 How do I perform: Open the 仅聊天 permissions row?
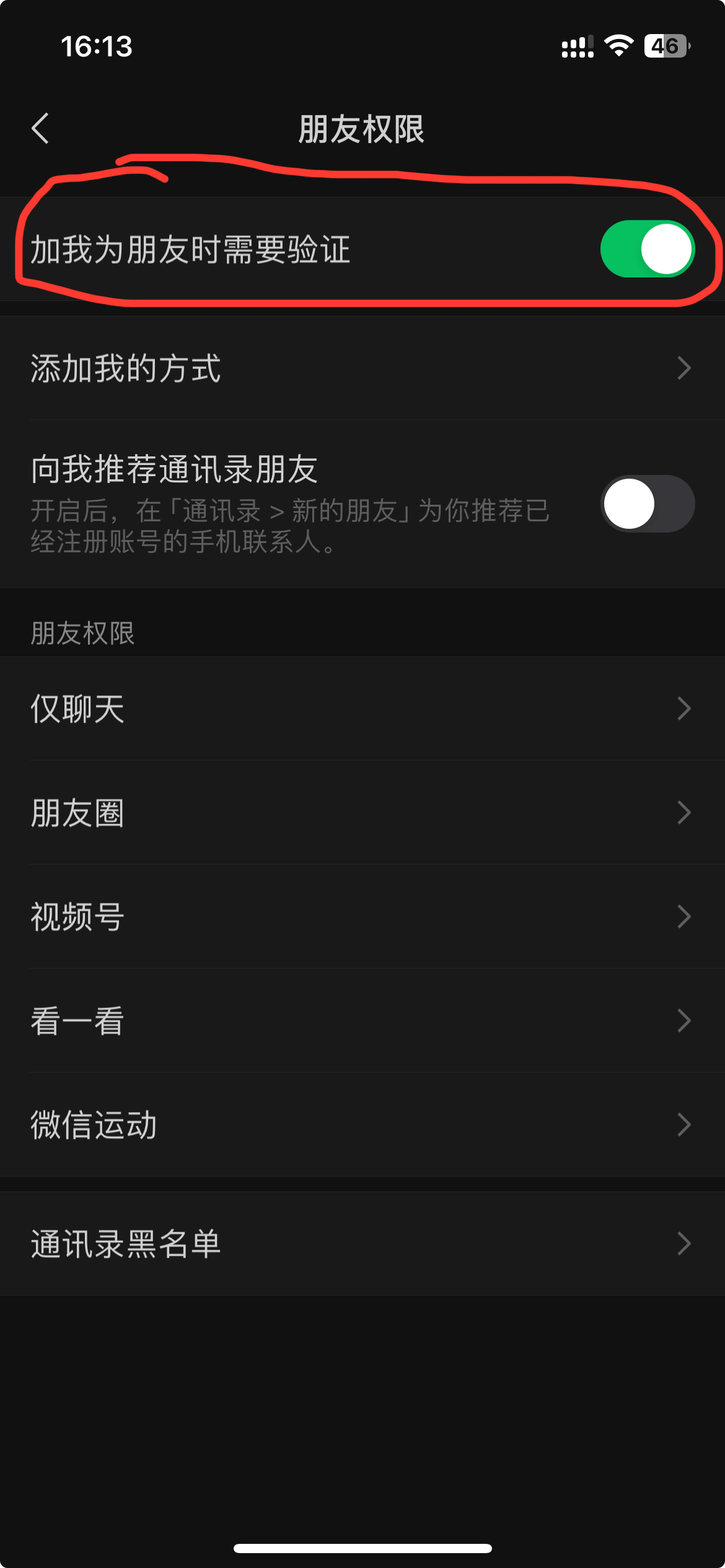(362, 708)
